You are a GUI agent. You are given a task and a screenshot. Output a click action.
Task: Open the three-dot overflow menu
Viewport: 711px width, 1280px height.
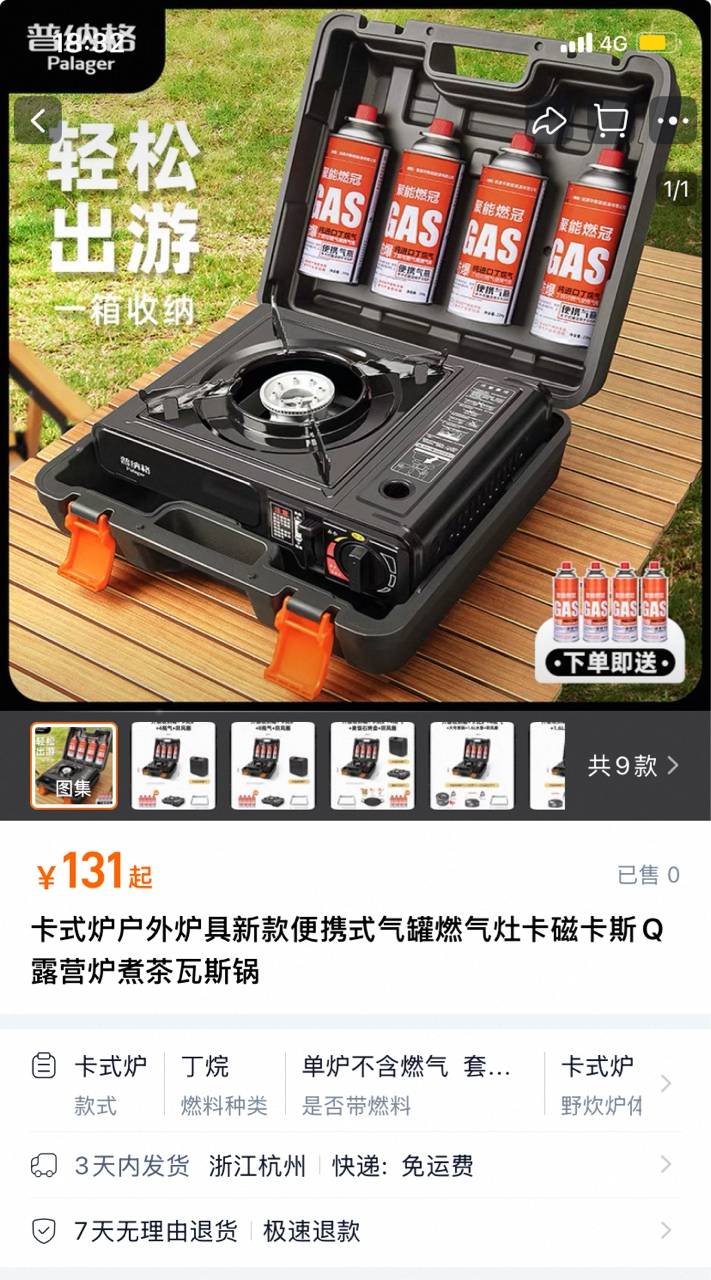coord(673,121)
